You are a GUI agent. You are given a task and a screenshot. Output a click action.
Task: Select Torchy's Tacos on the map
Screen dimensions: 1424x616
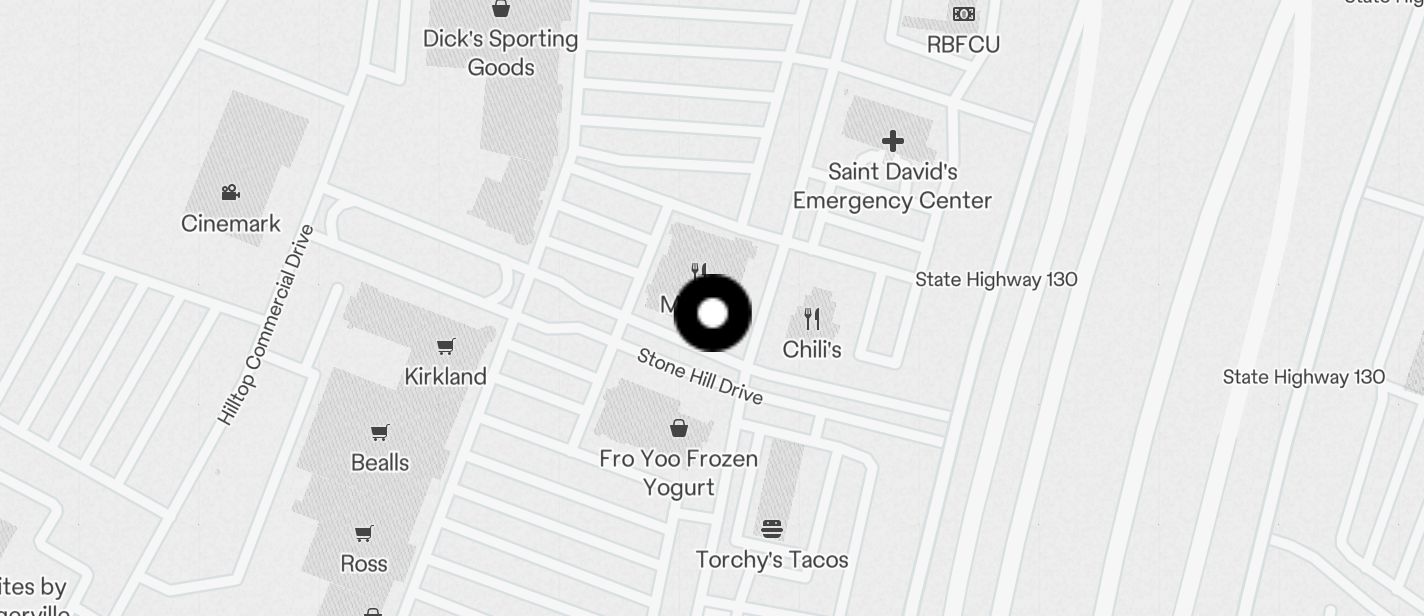click(x=771, y=528)
